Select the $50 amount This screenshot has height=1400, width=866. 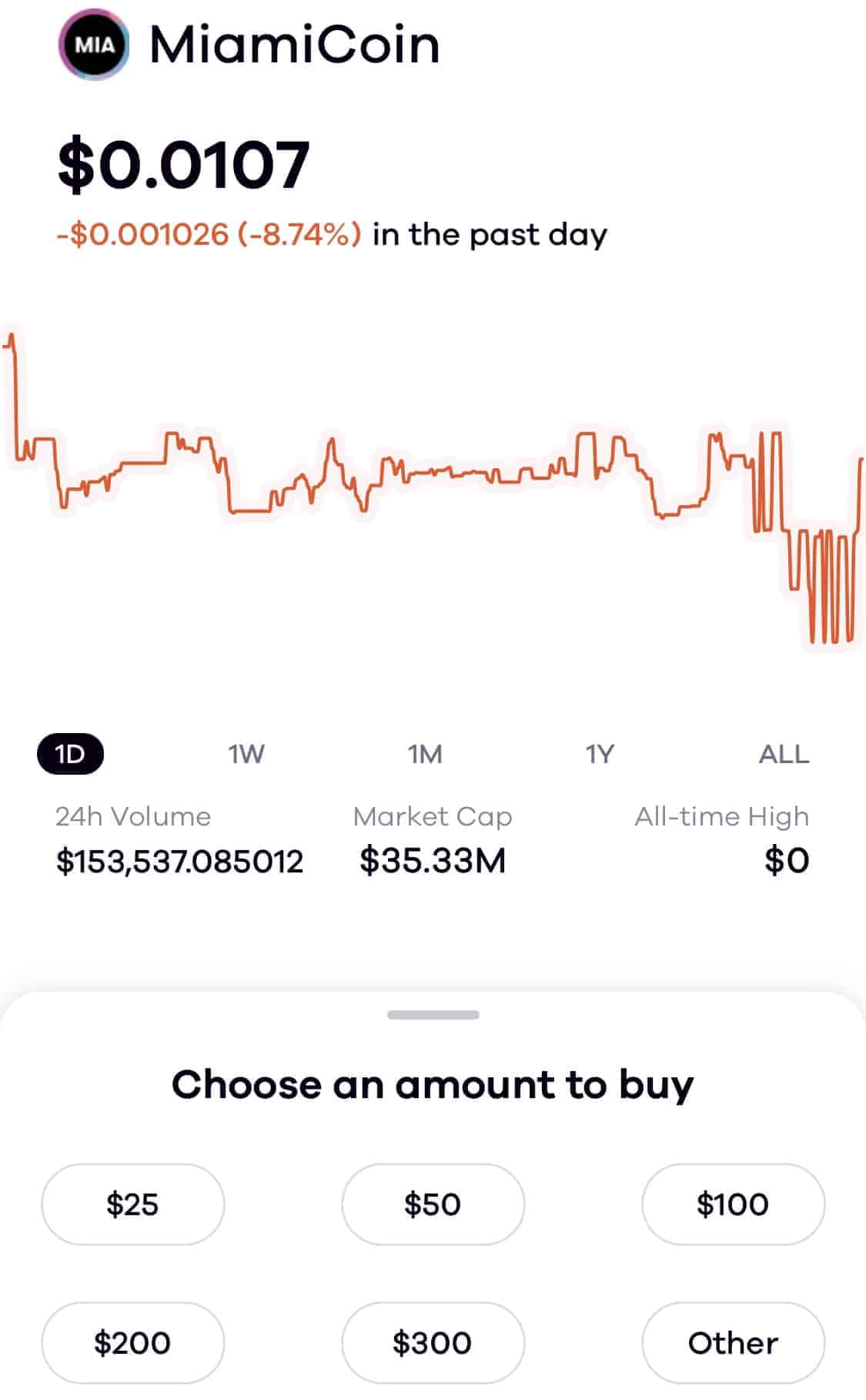tap(433, 1204)
